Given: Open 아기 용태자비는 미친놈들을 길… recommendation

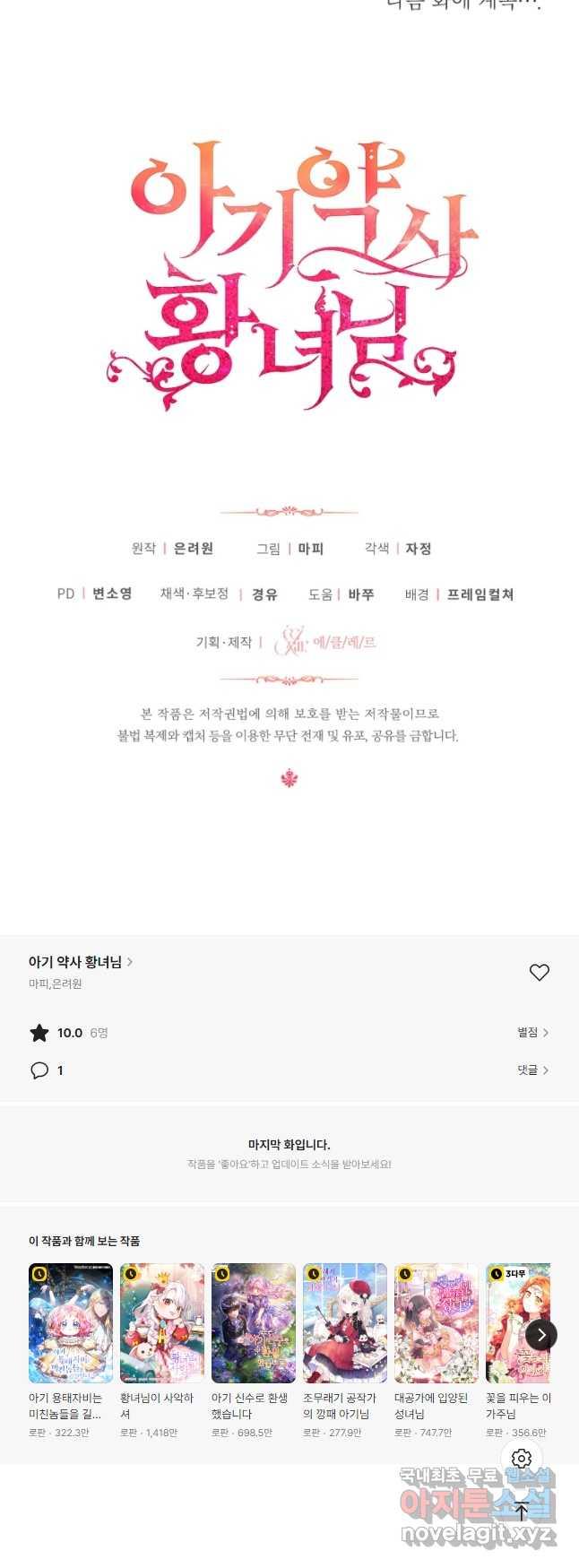Looking at the screenshot, I should pyautogui.click(x=71, y=1323).
